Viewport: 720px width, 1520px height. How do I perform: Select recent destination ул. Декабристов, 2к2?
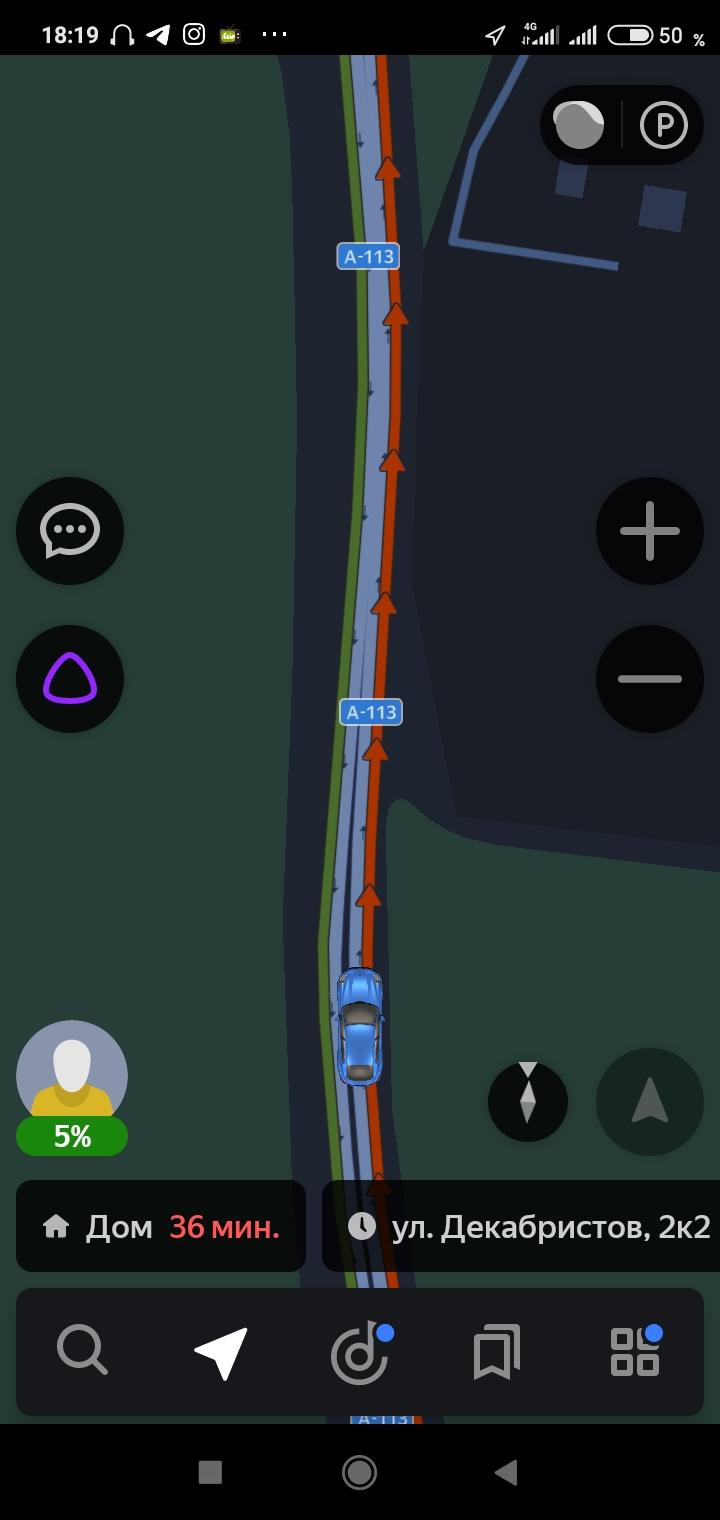[x=521, y=1226]
